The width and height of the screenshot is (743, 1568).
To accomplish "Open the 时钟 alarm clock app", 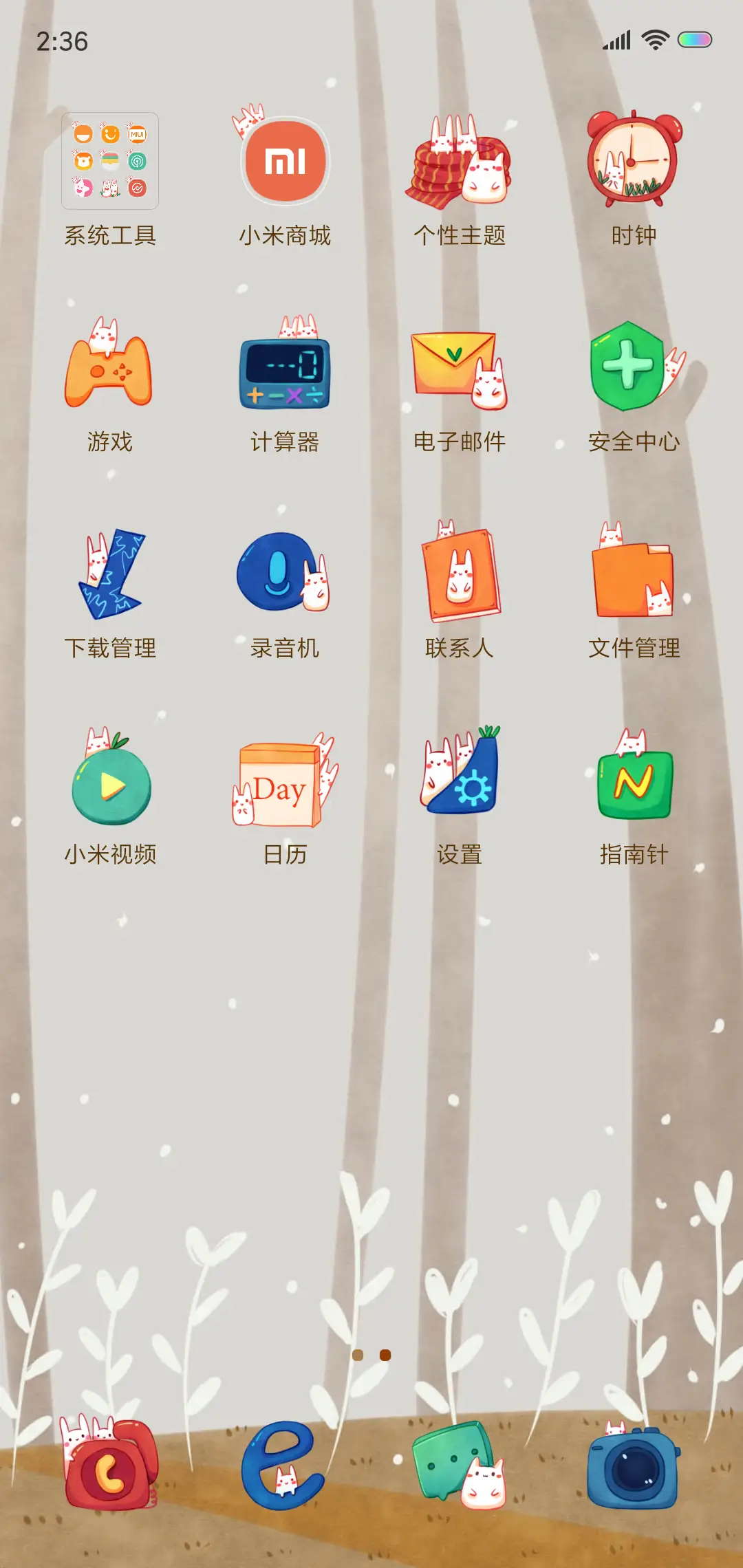I will (x=634, y=162).
